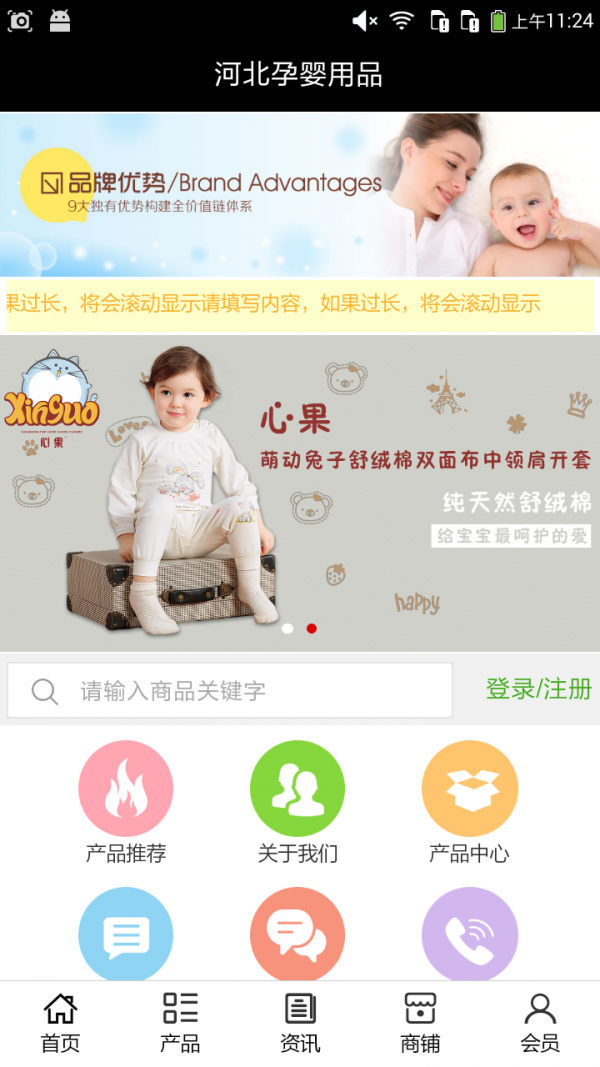This screenshot has height=1067, width=600.
Task: Open 产品中心 box icon
Action: (469, 789)
